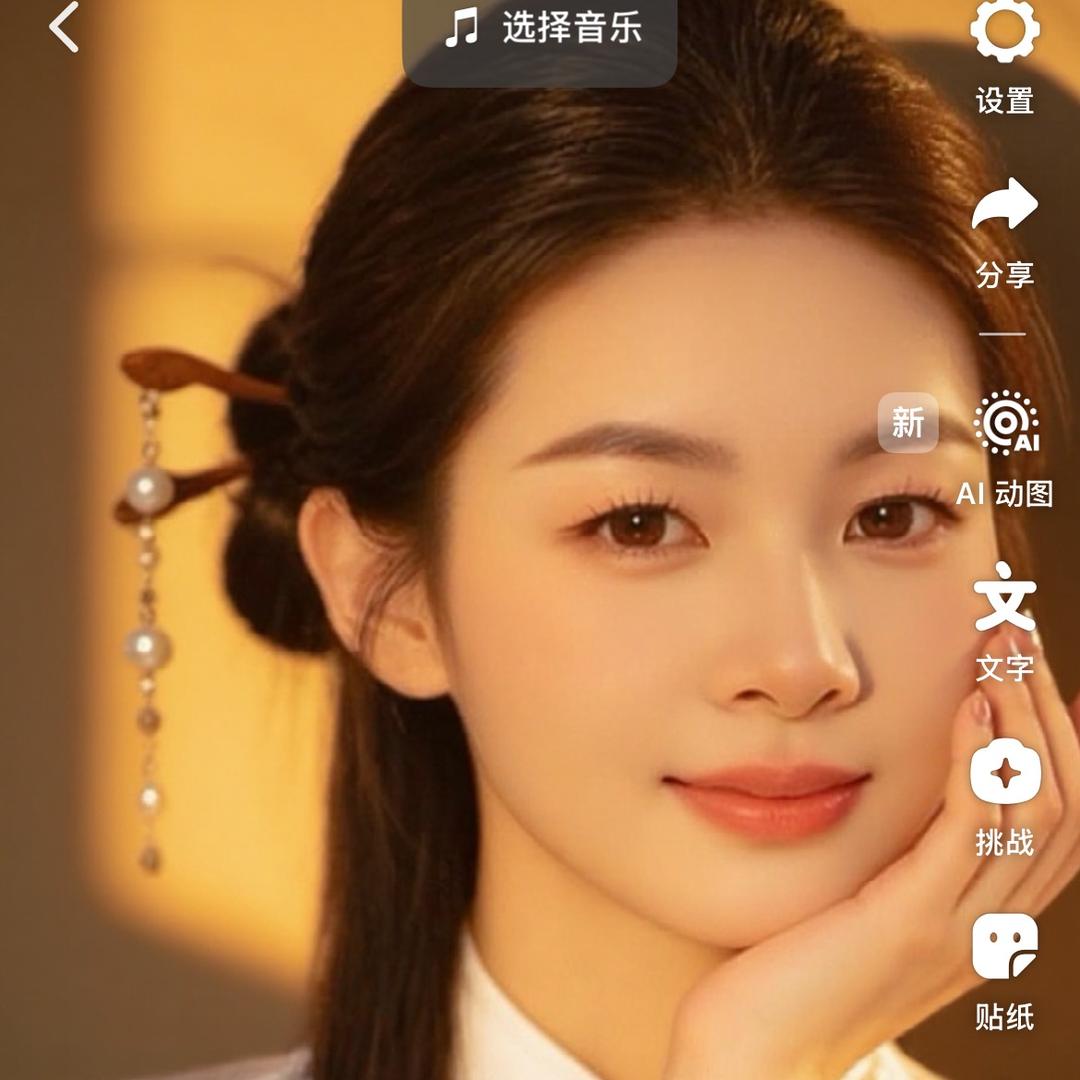The image size is (1080, 1080).
Task: Open the 挑战 challenge option
Action: (x=1005, y=773)
